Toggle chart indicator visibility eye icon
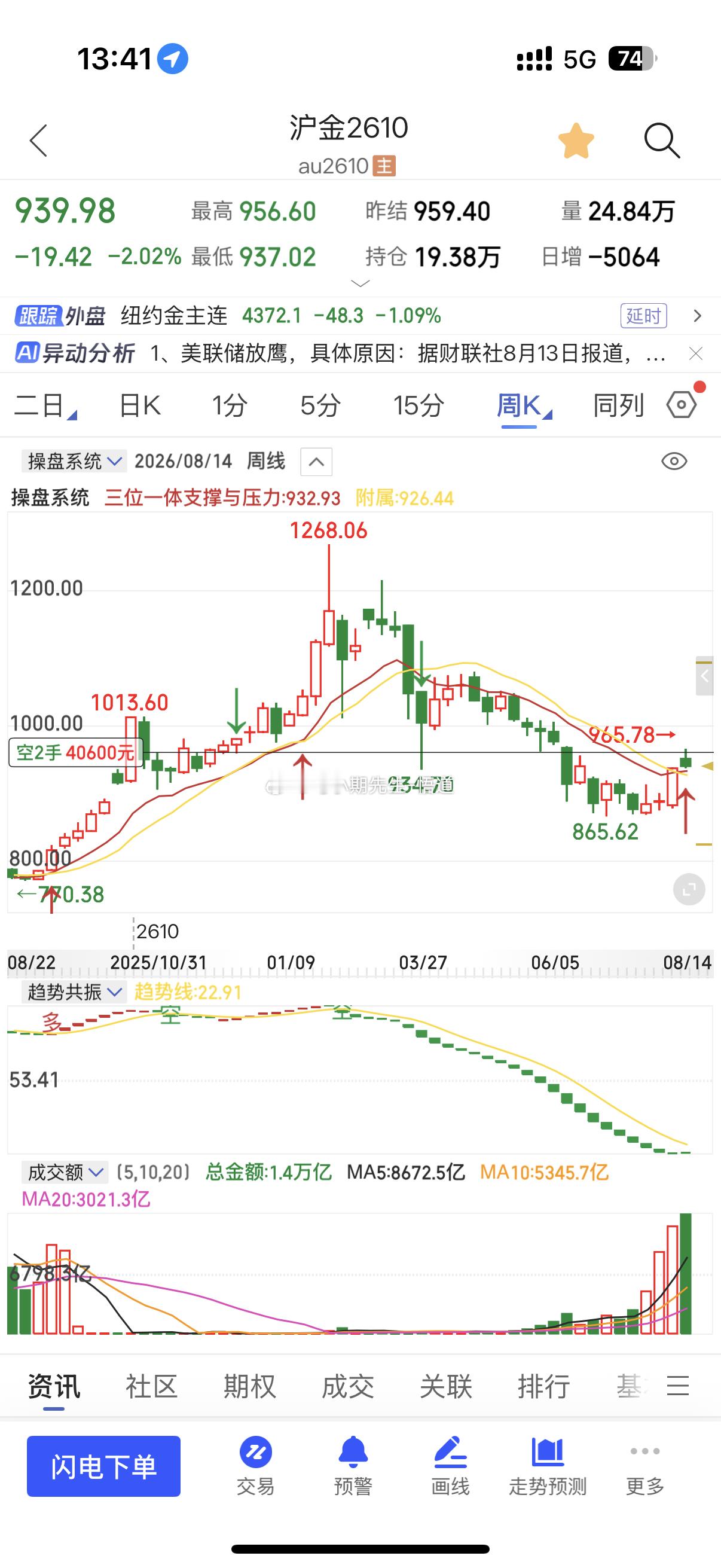The image size is (721, 1568). (x=674, y=462)
